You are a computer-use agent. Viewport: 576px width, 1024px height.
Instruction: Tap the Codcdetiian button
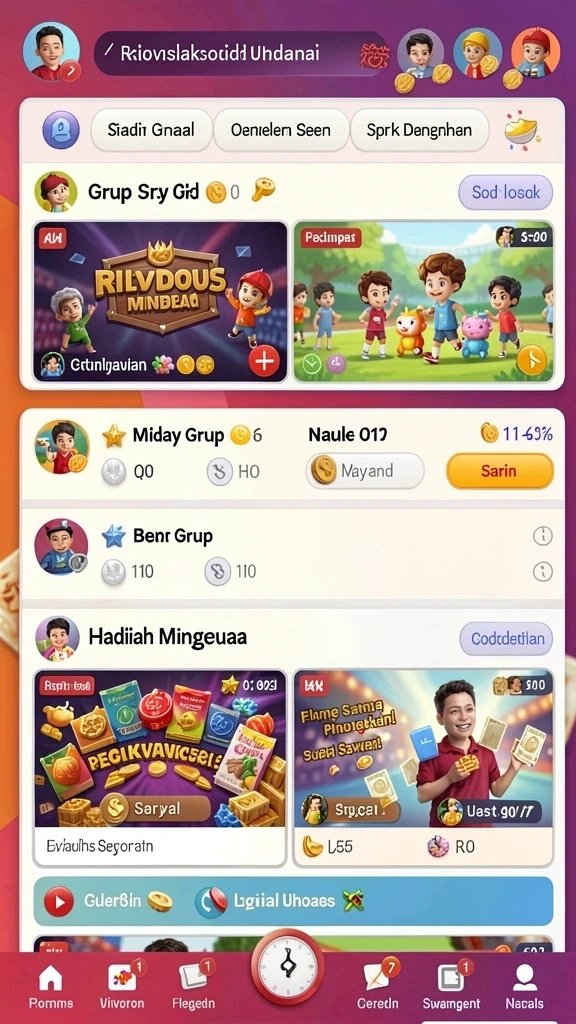click(x=506, y=638)
